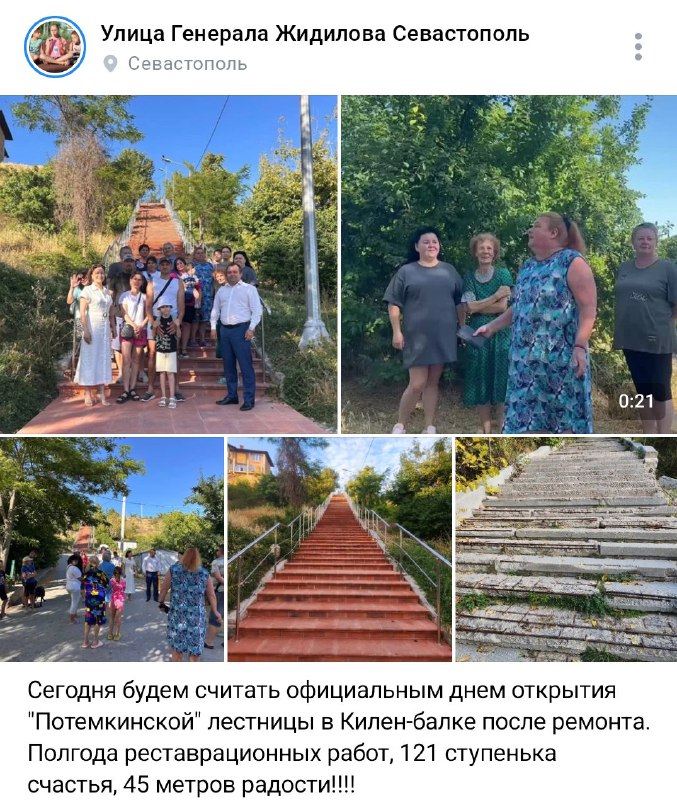Screen dimensions: 677x800
Task: Play the 0:21 video of the women
Action: (x=508, y=264)
